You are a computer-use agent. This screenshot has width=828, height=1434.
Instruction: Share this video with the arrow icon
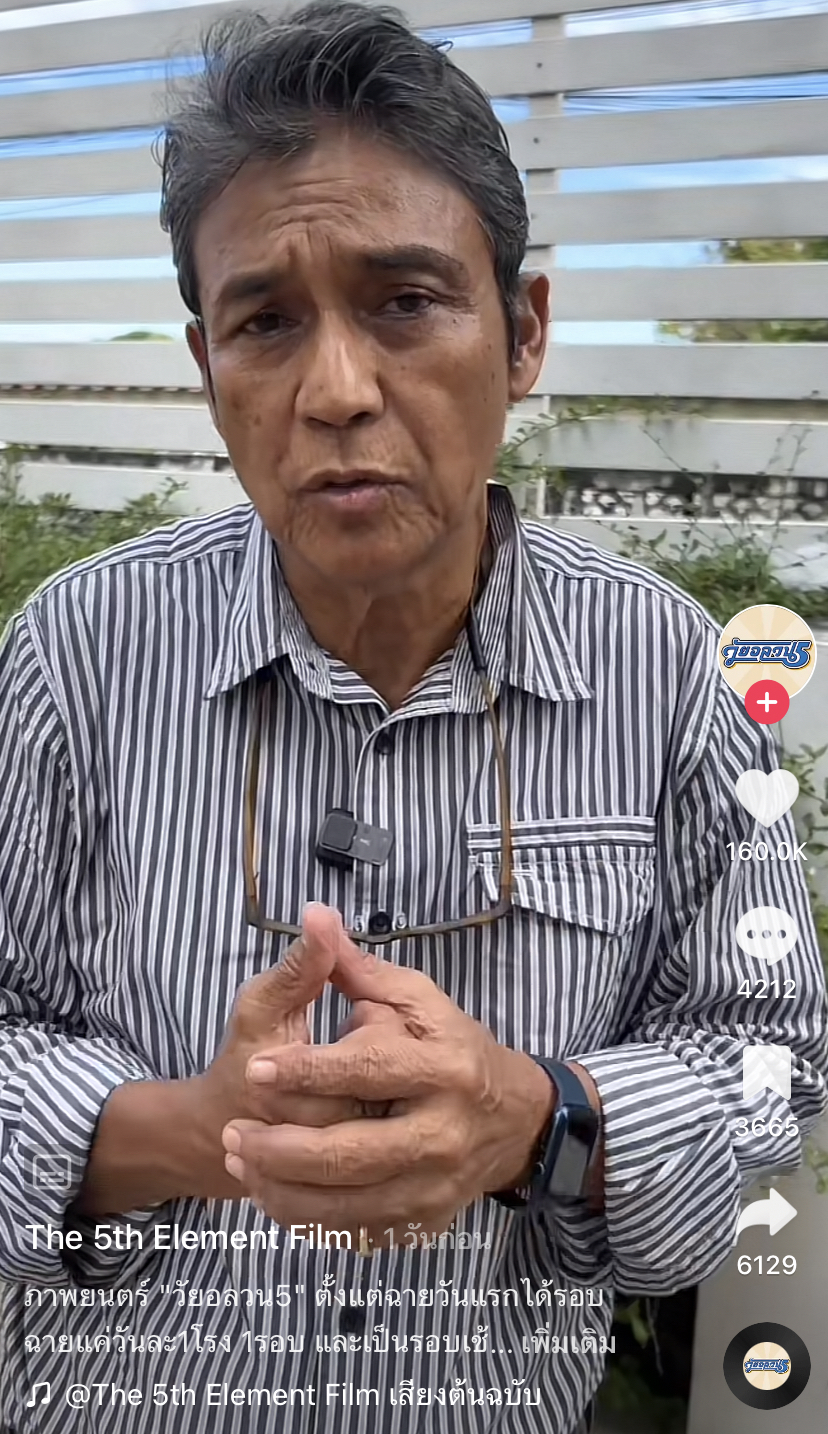click(x=766, y=1213)
